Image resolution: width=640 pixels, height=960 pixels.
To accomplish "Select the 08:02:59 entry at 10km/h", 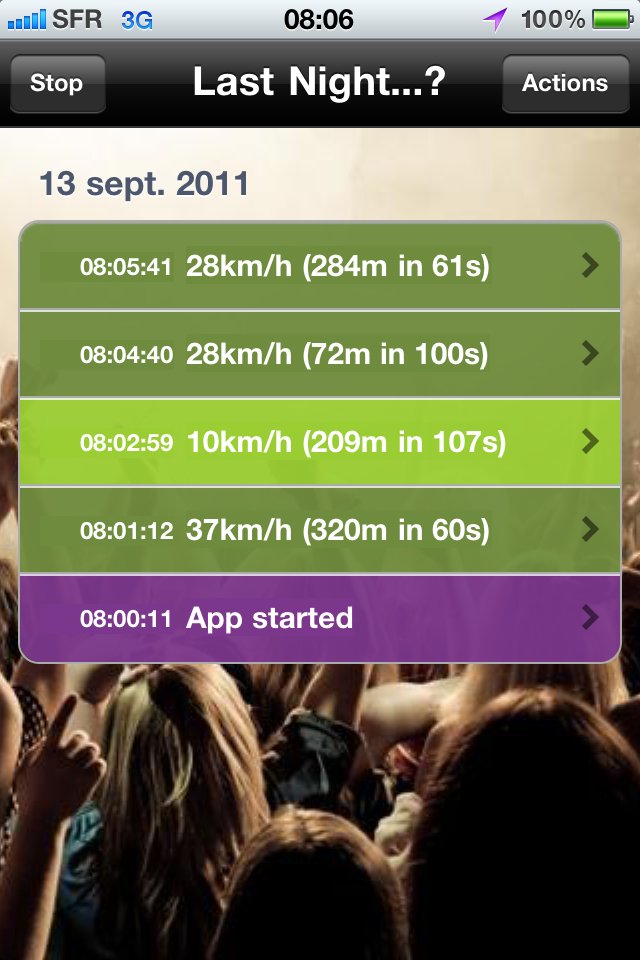I will [320, 442].
